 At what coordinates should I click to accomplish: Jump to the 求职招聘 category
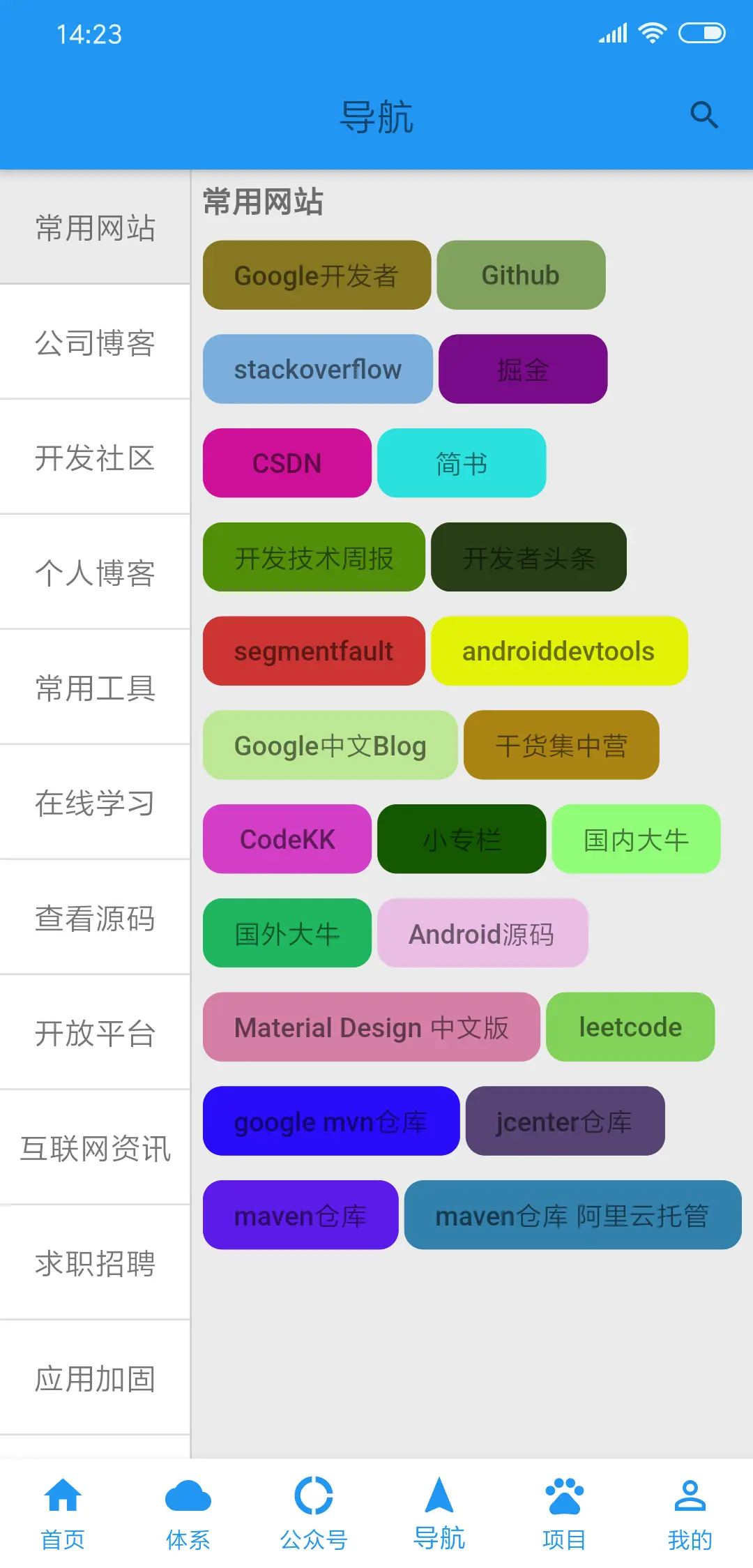pos(95,1263)
